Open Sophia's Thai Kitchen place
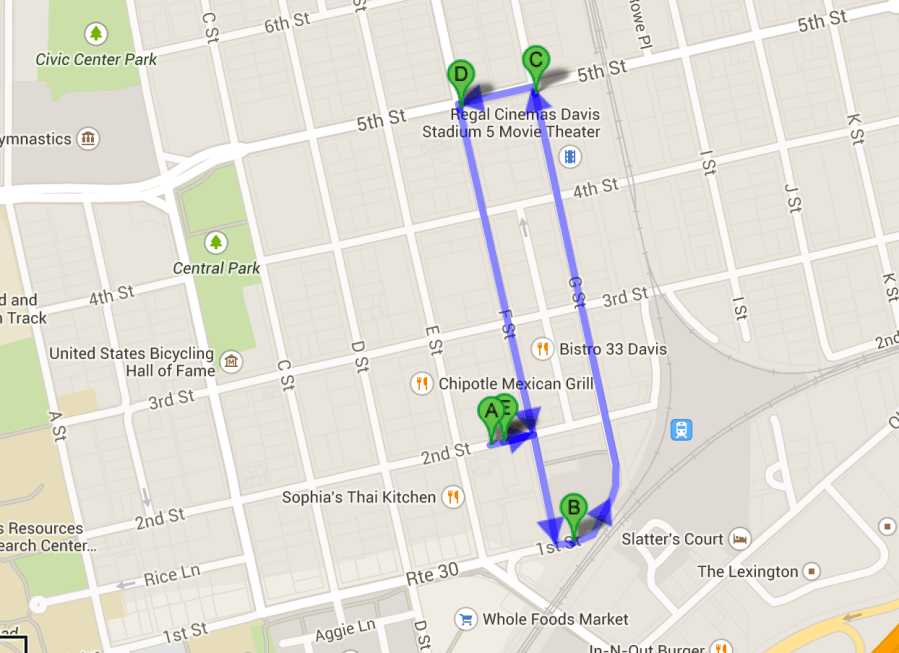 [453, 497]
